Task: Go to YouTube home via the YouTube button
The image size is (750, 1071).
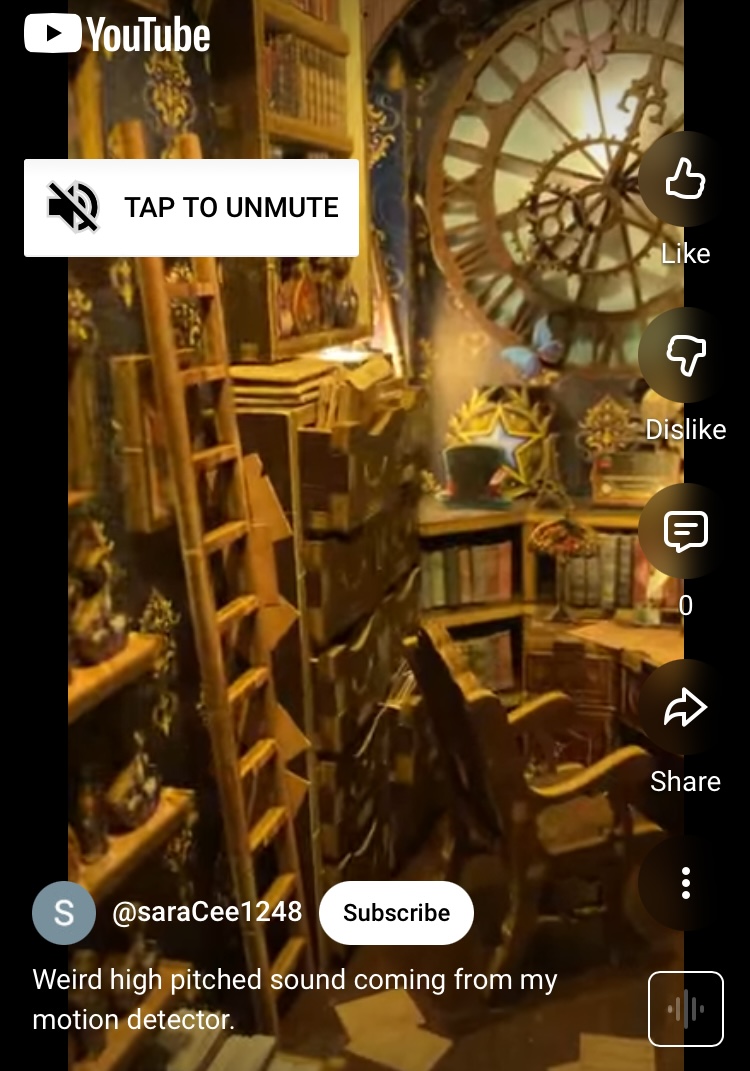Action: (117, 35)
